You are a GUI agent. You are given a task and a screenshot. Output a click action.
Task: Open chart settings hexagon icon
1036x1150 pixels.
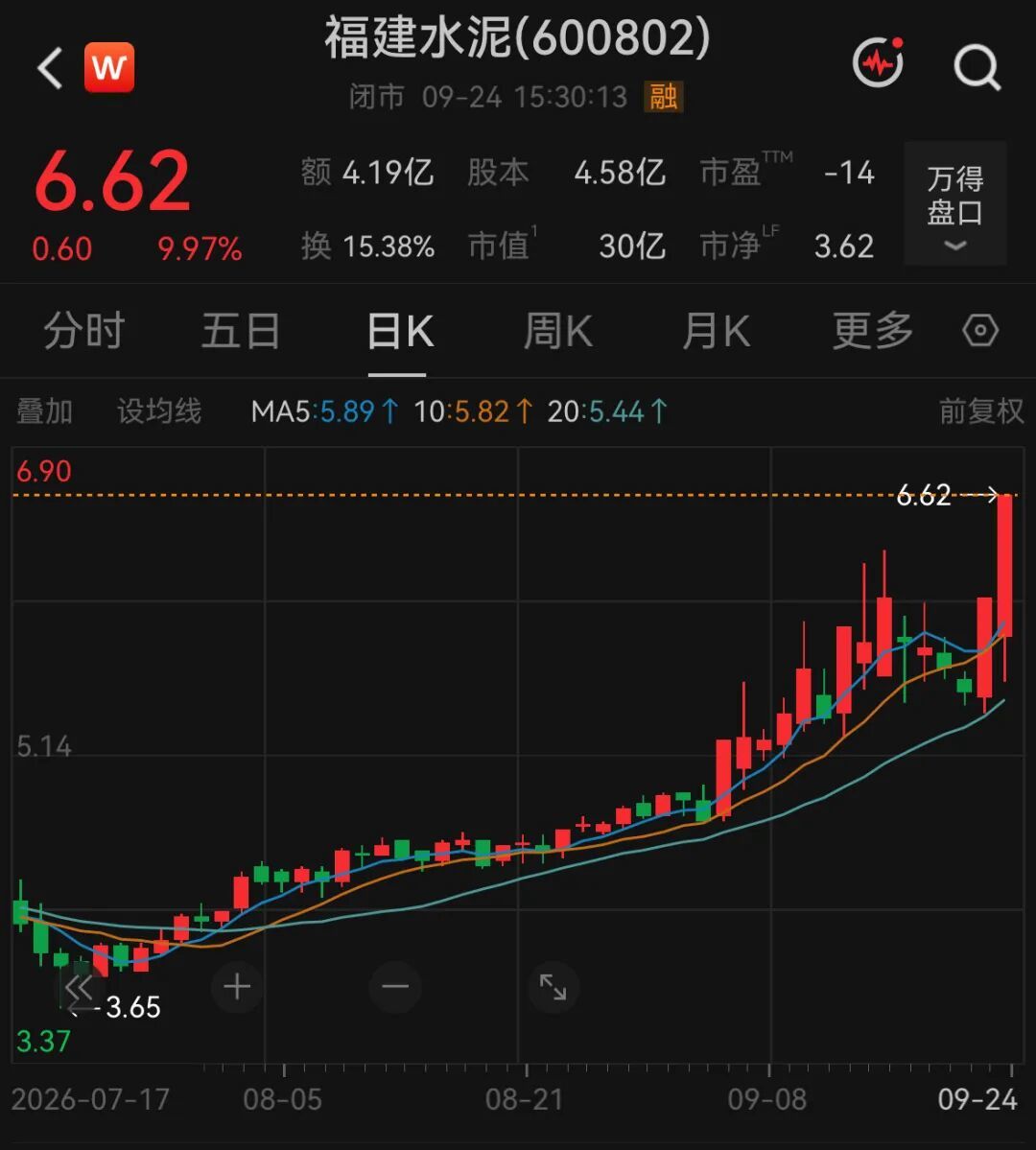[x=980, y=330]
